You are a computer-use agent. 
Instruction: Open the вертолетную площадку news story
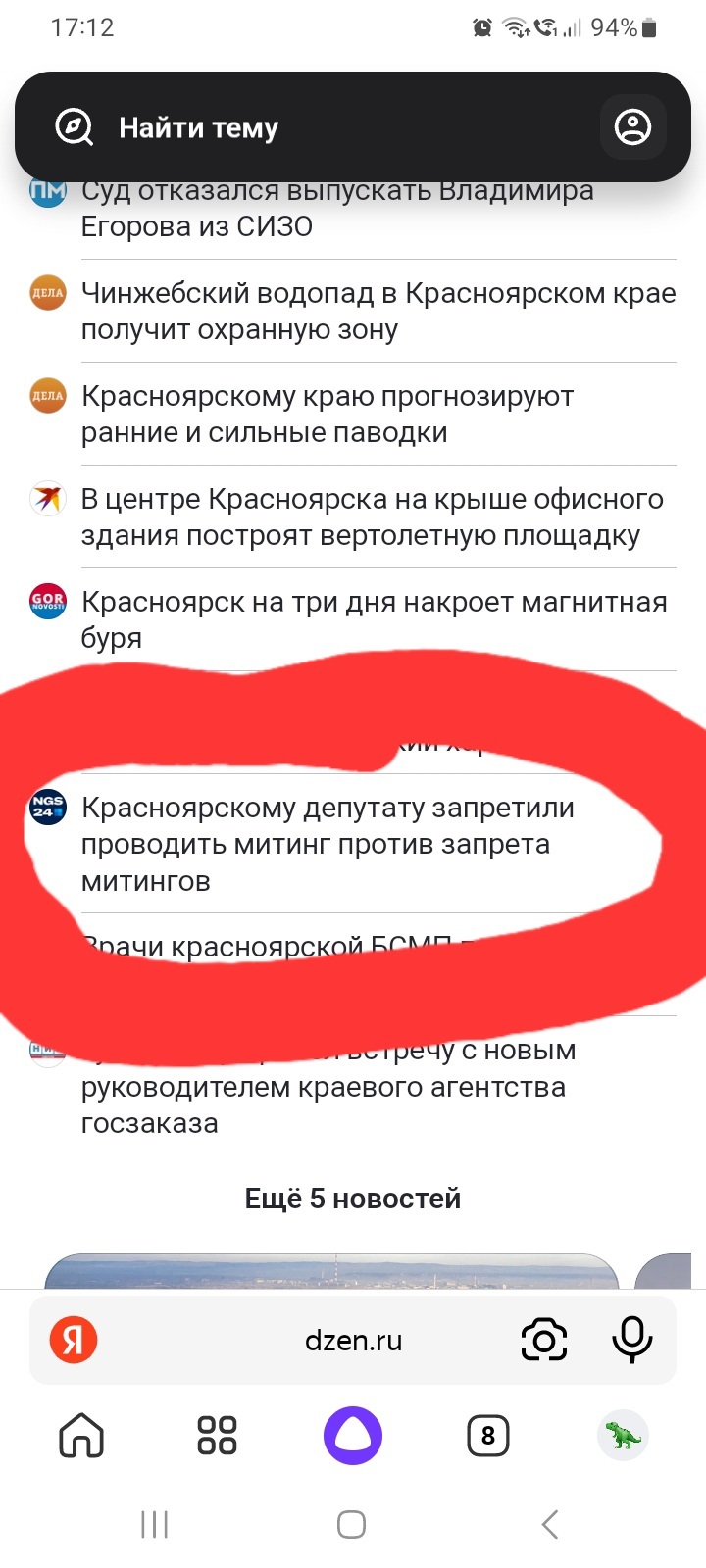pyautogui.click(x=372, y=516)
